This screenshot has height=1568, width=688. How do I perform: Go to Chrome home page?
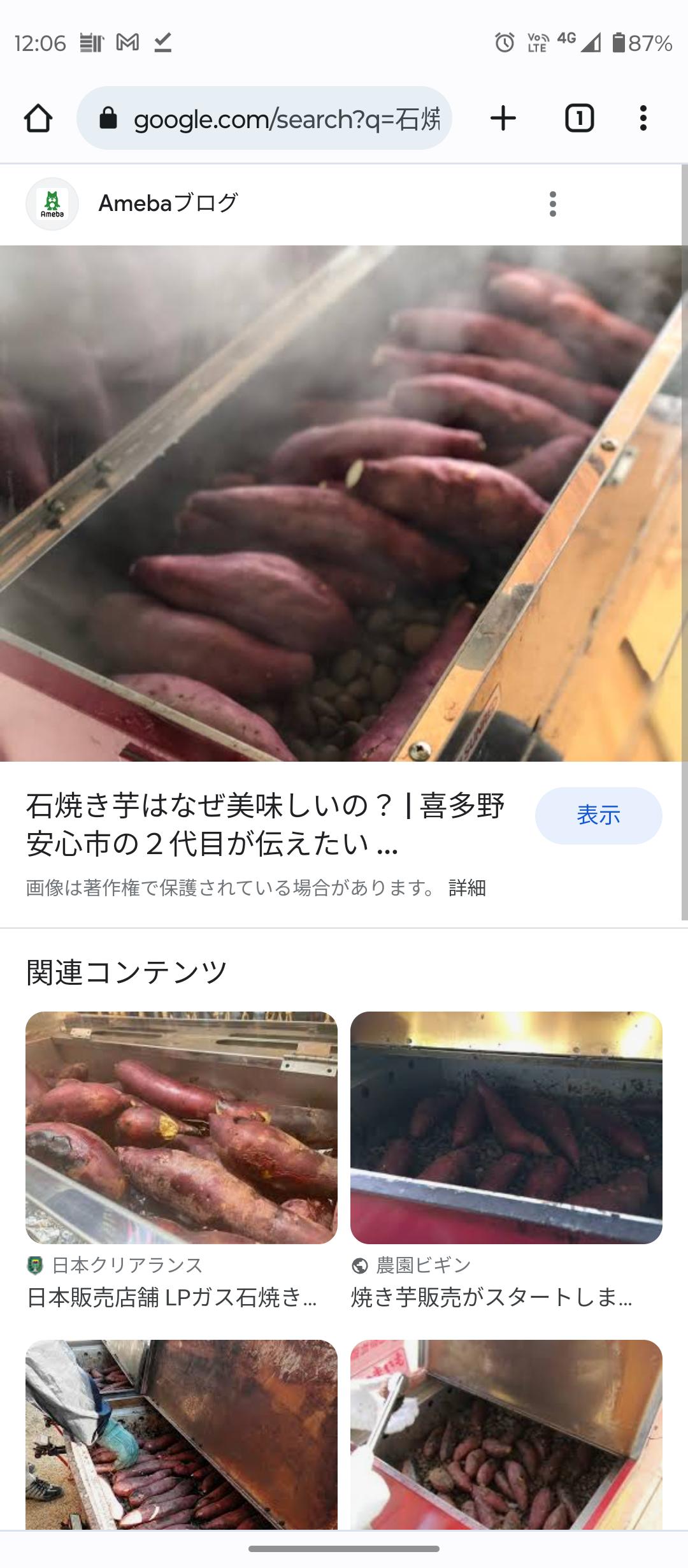[38, 119]
